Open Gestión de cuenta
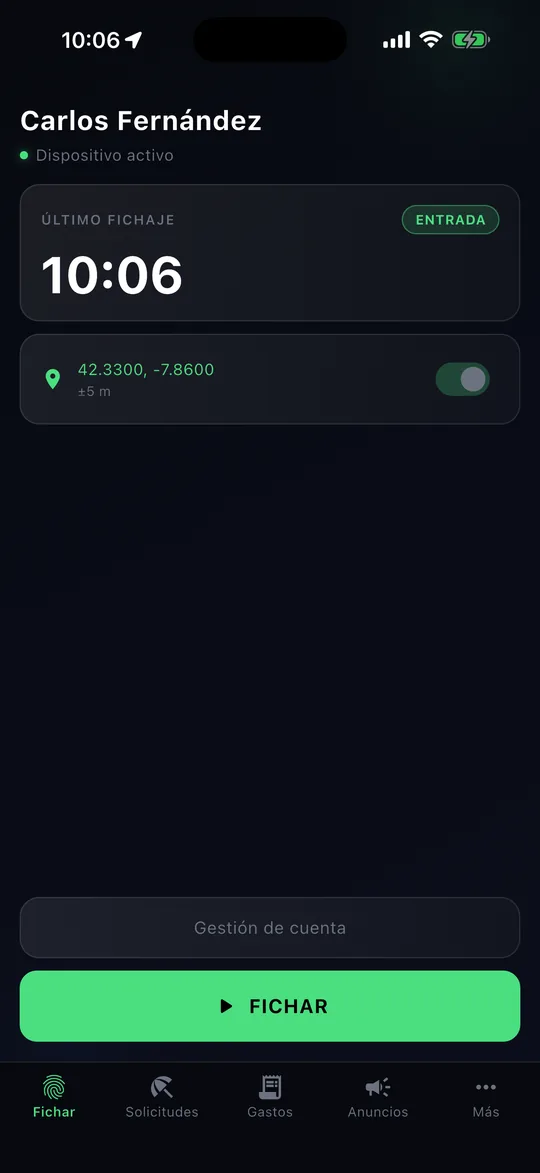Image resolution: width=540 pixels, height=1173 pixels. click(x=269, y=928)
